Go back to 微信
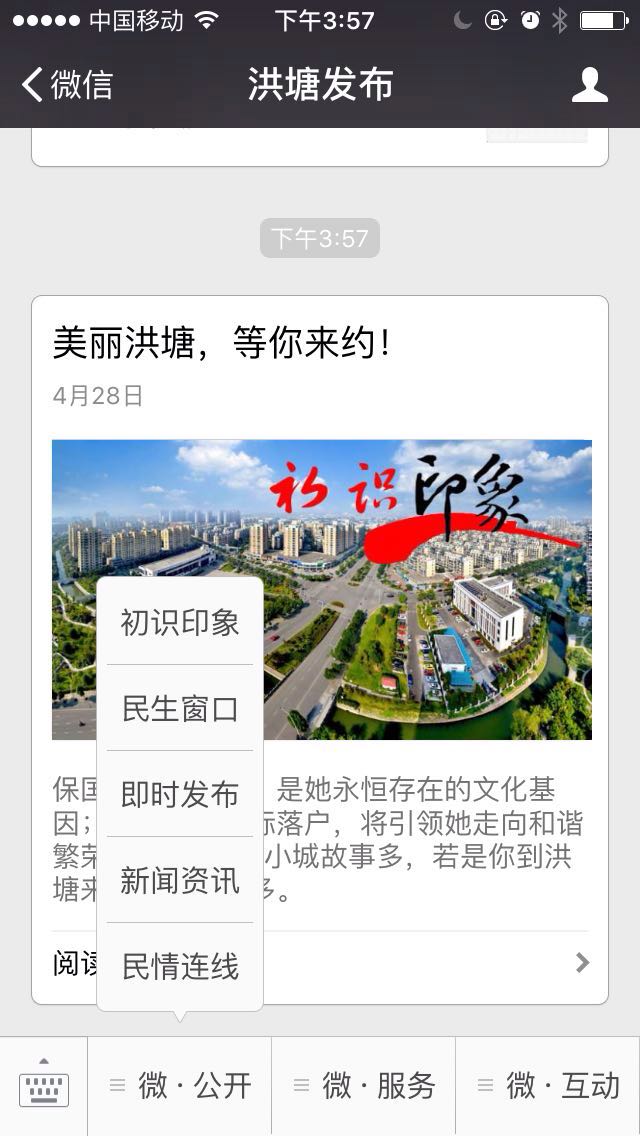The width and height of the screenshot is (640, 1136). click(x=68, y=85)
